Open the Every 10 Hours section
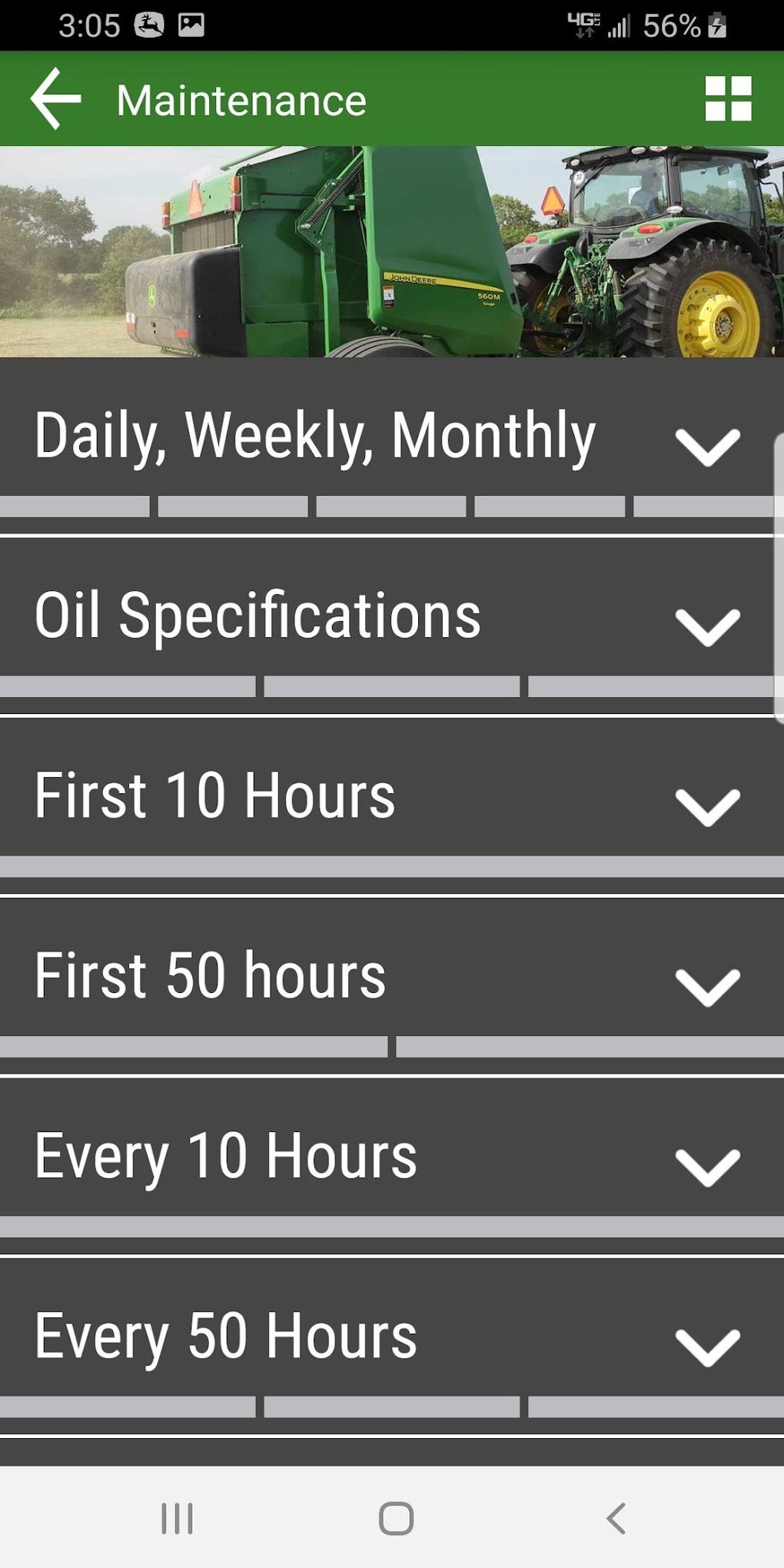Screen dimensions: 784x1568 coord(706,1167)
